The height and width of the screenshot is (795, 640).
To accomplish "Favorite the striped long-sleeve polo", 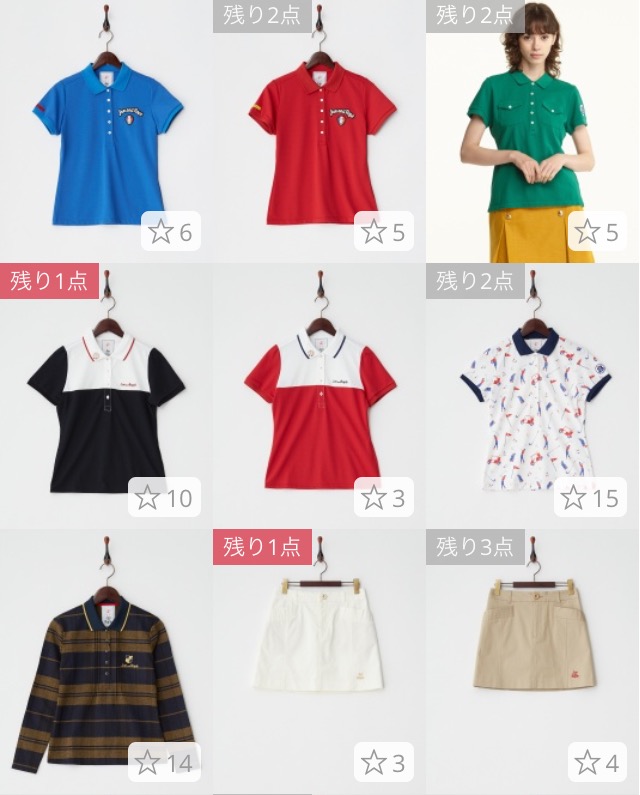I will [x=164, y=762].
